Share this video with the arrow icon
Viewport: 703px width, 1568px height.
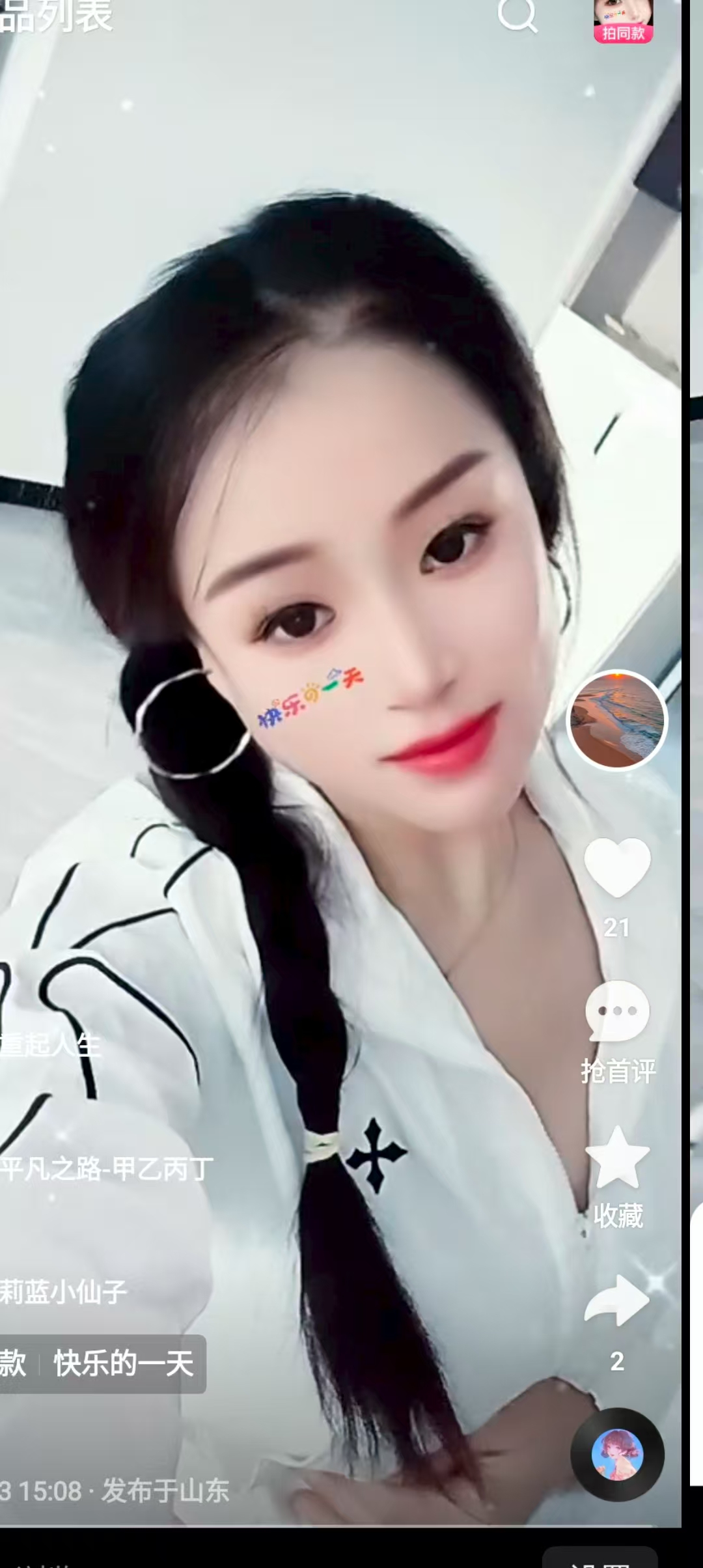(617, 1301)
